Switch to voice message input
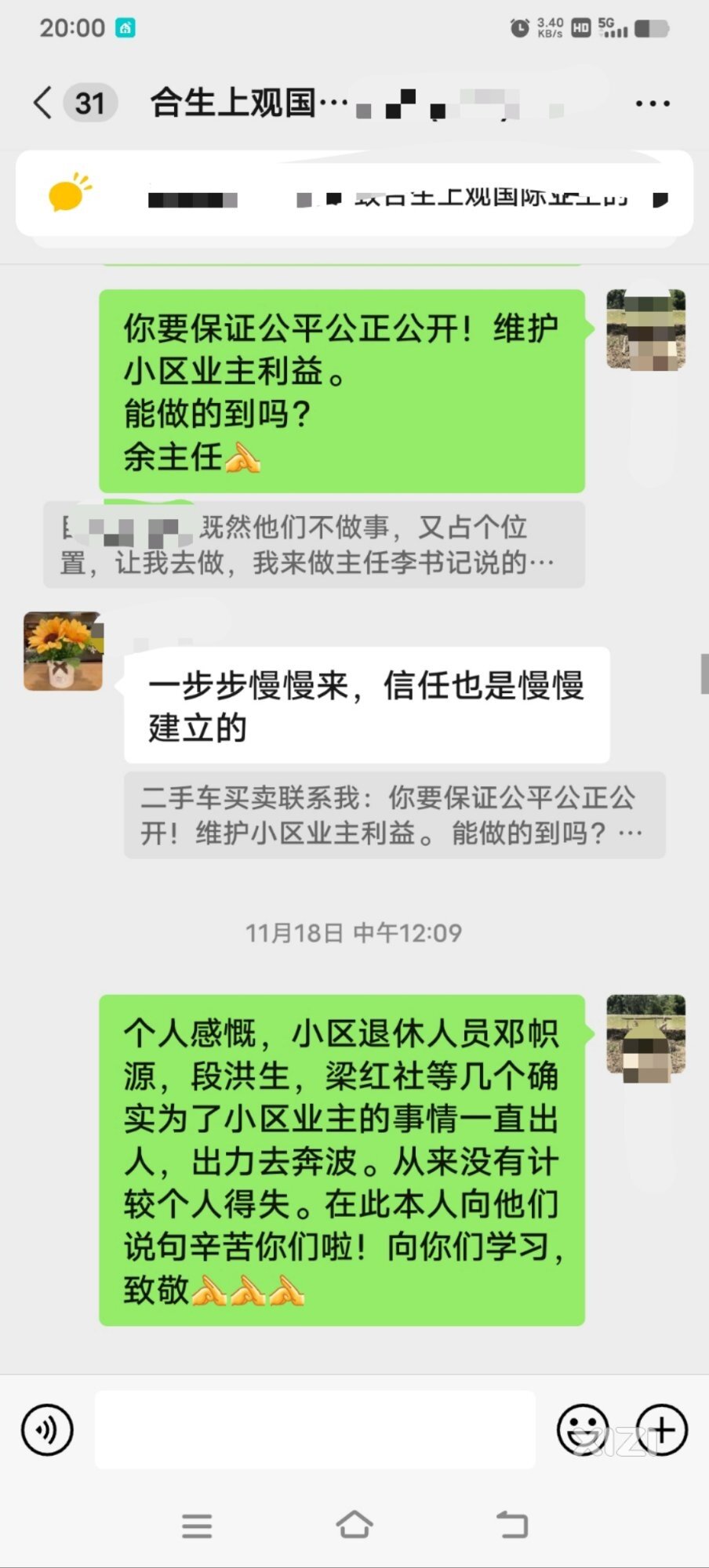 pyautogui.click(x=48, y=1429)
